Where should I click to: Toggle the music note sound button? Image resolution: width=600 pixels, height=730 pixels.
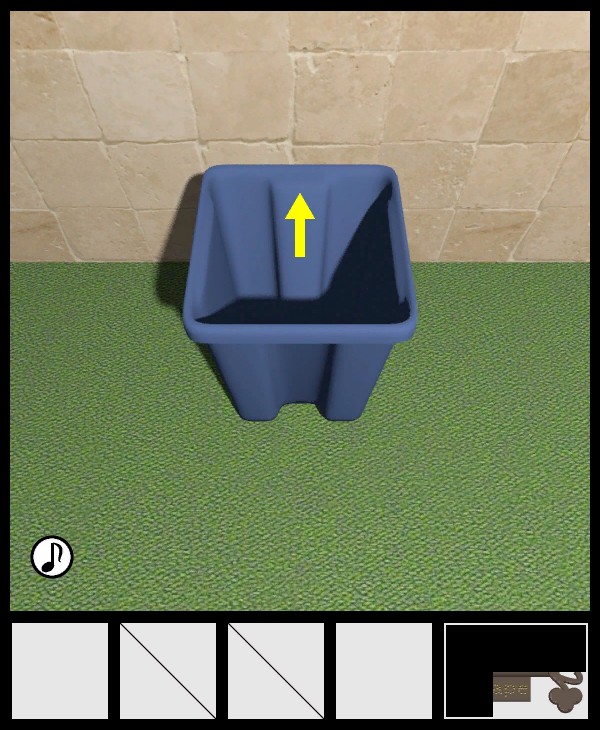tap(52, 557)
